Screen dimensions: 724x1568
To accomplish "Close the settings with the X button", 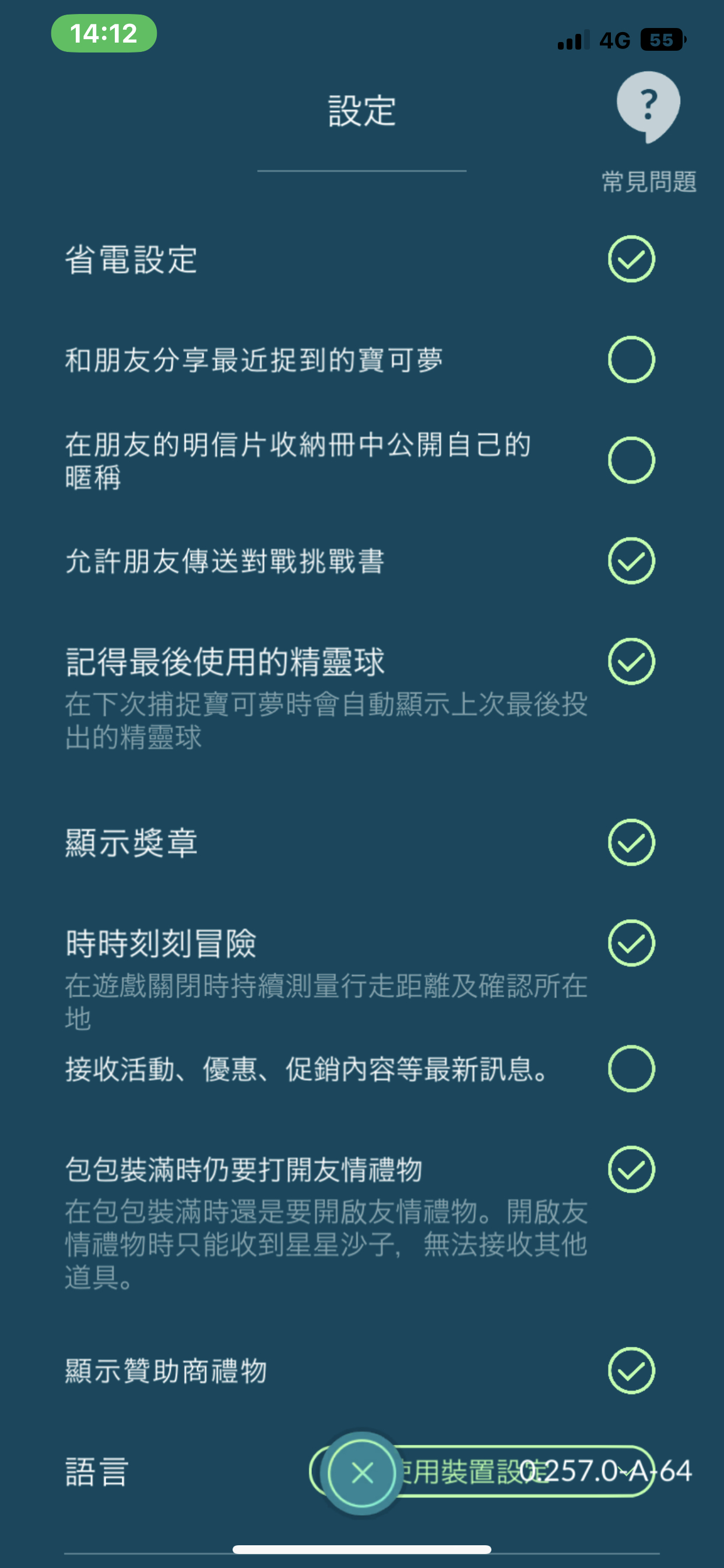I will 362,1473.
